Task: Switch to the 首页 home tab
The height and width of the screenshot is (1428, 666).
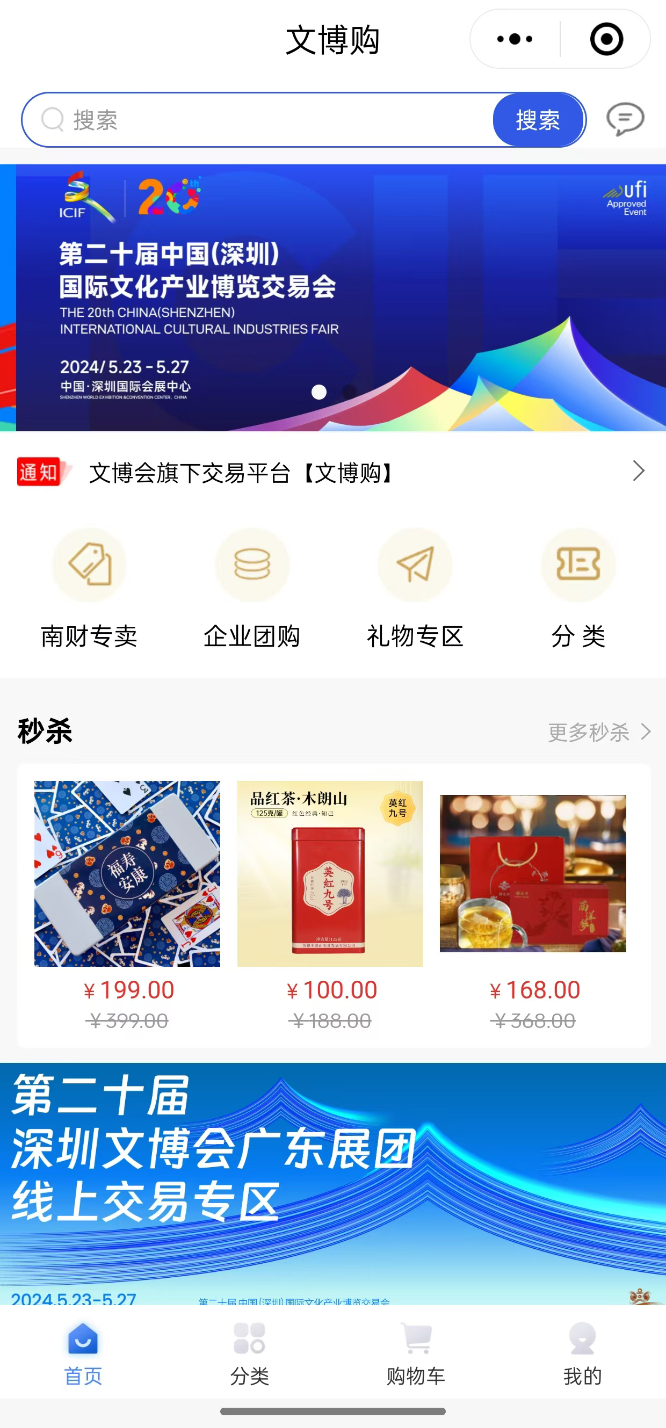Action: [83, 1354]
